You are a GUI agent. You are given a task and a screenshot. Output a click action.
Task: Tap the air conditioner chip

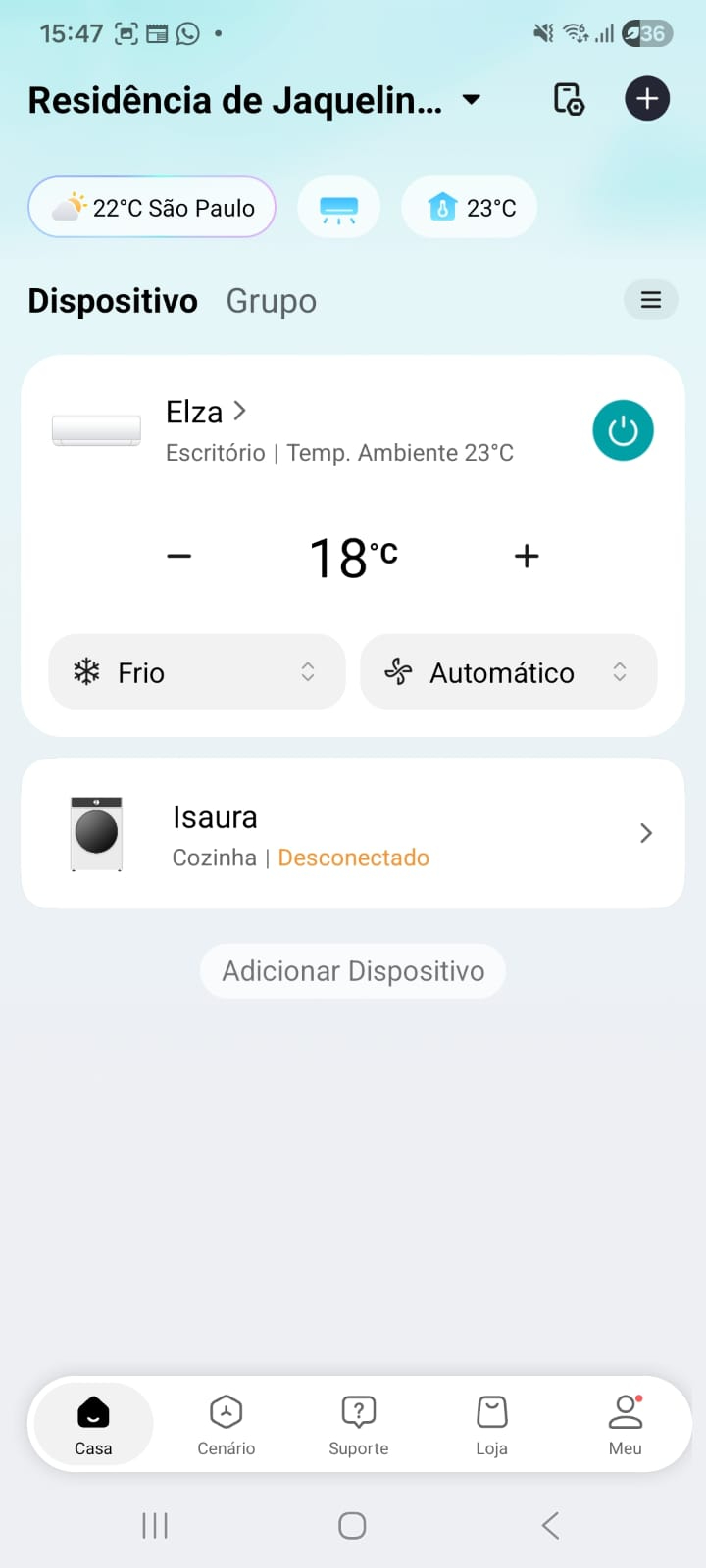(x=339, y=208)
